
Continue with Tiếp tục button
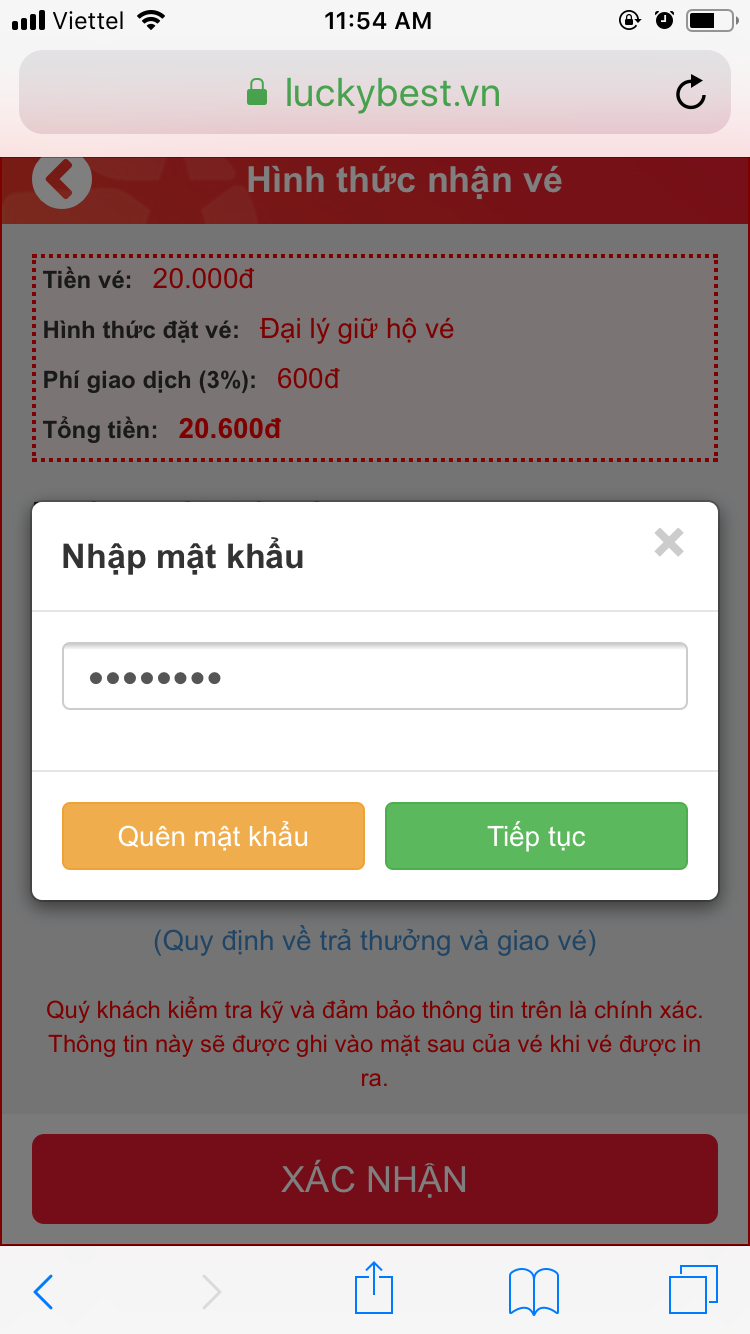pos(536,836)
